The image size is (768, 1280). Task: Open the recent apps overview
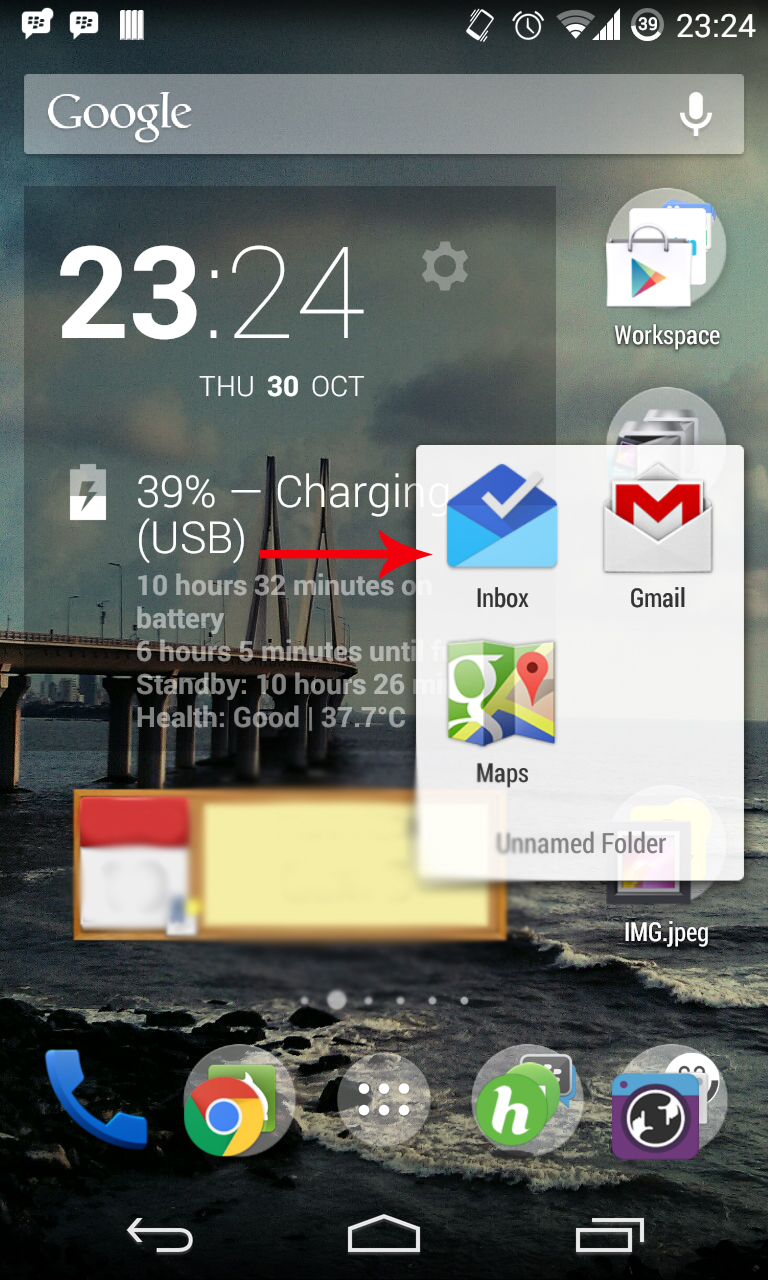(x=609, y=1236)
